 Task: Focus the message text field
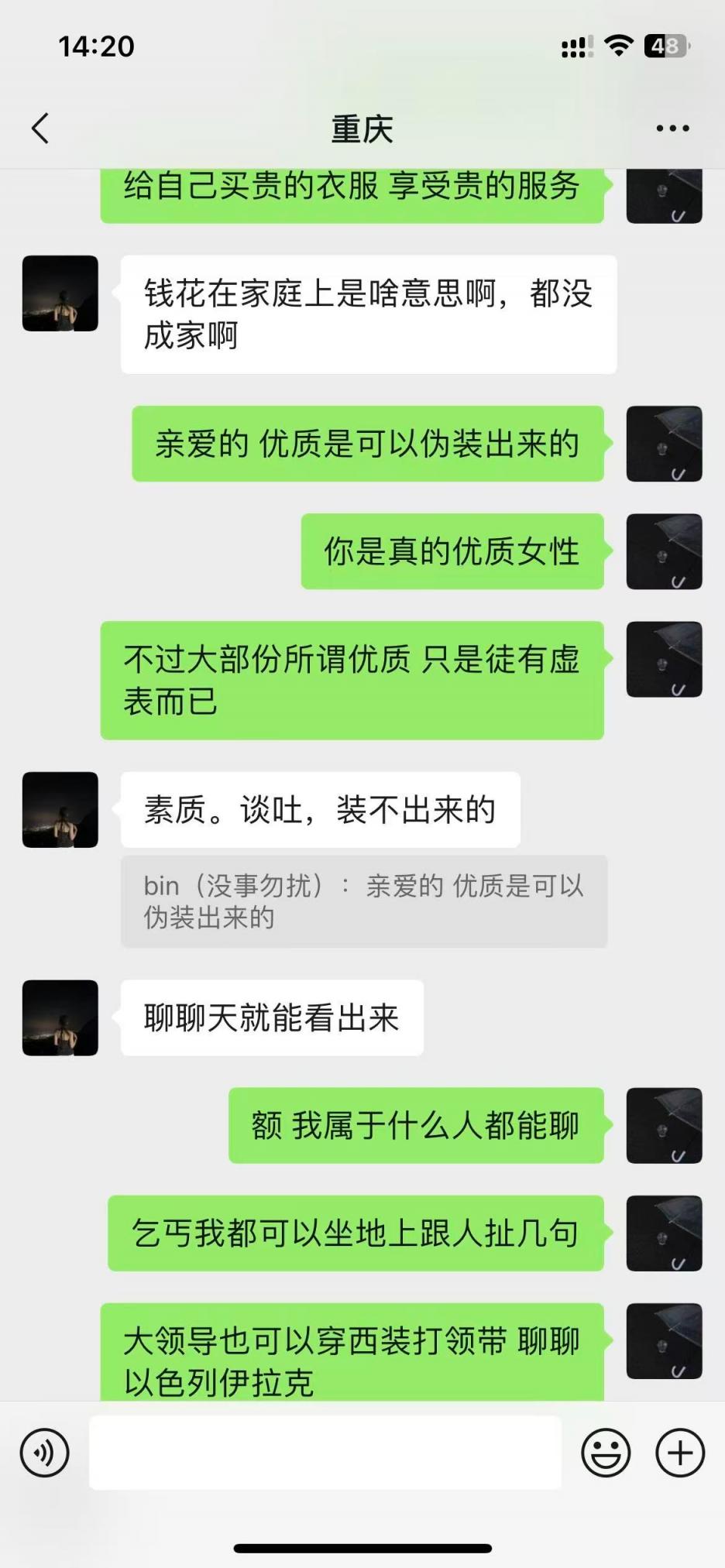(x=325, y=1453)
